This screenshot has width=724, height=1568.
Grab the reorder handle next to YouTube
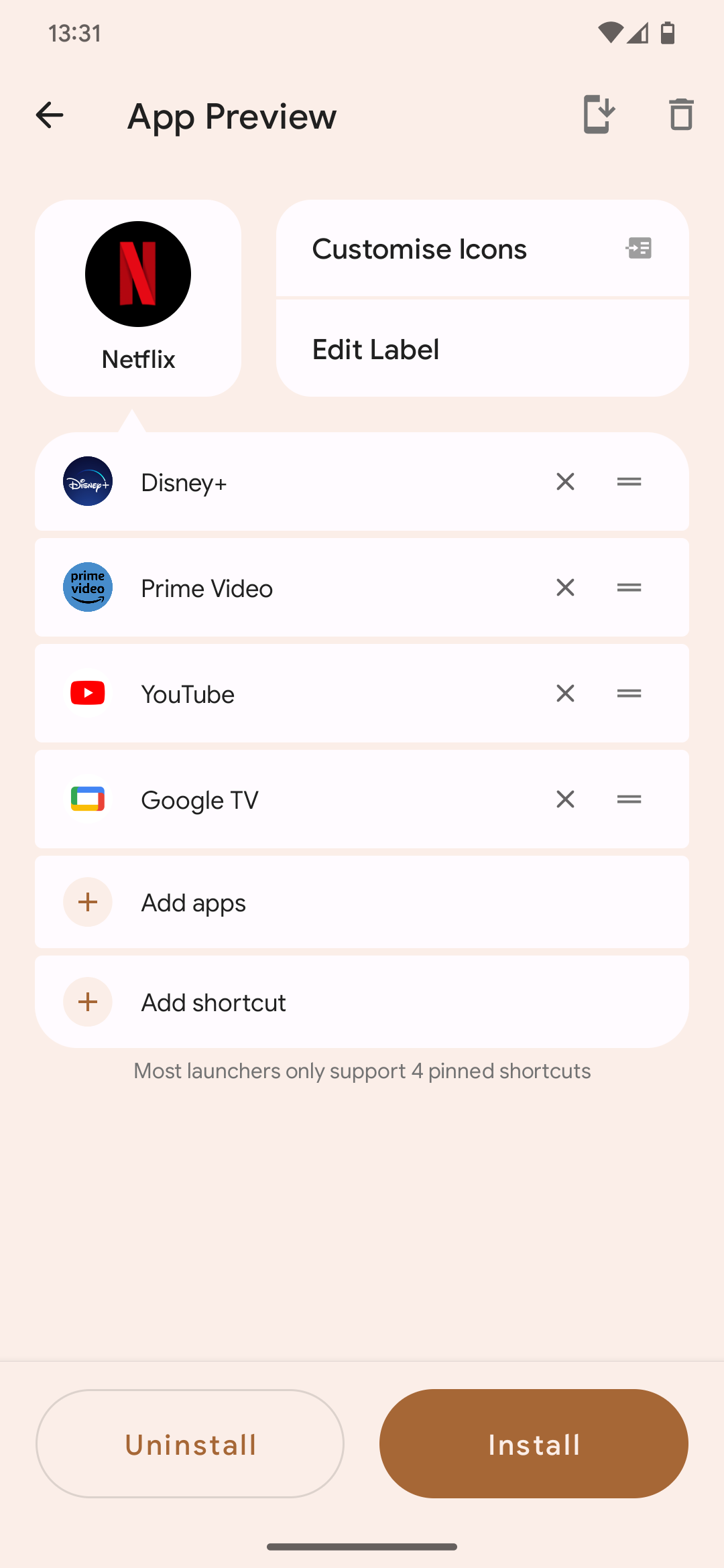click(x=629, y=694)
